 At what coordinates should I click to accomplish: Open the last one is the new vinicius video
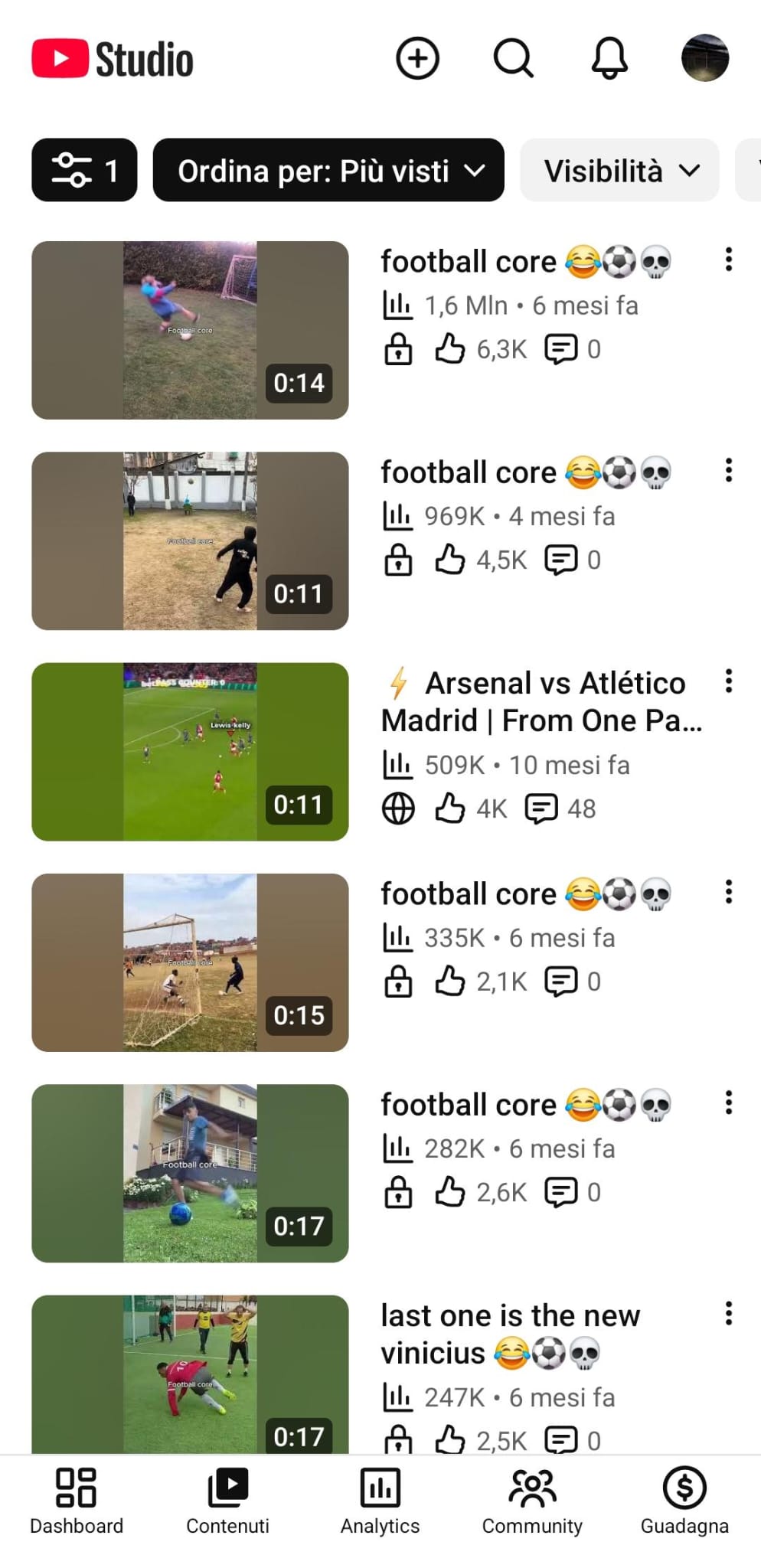point(190,1374)
